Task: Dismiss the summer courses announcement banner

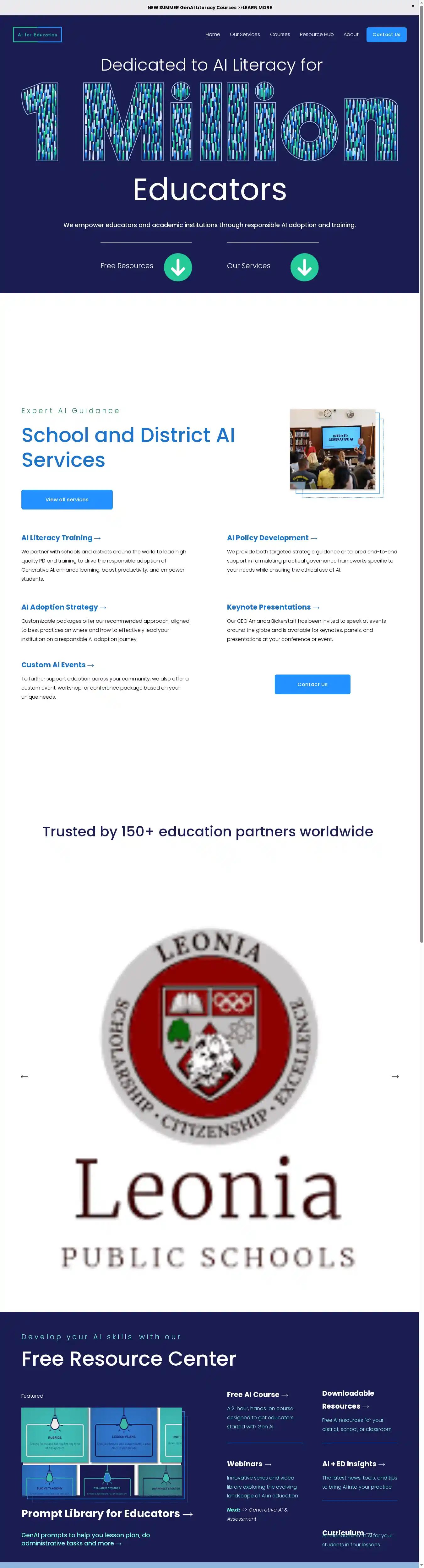Action: (412, 6)
